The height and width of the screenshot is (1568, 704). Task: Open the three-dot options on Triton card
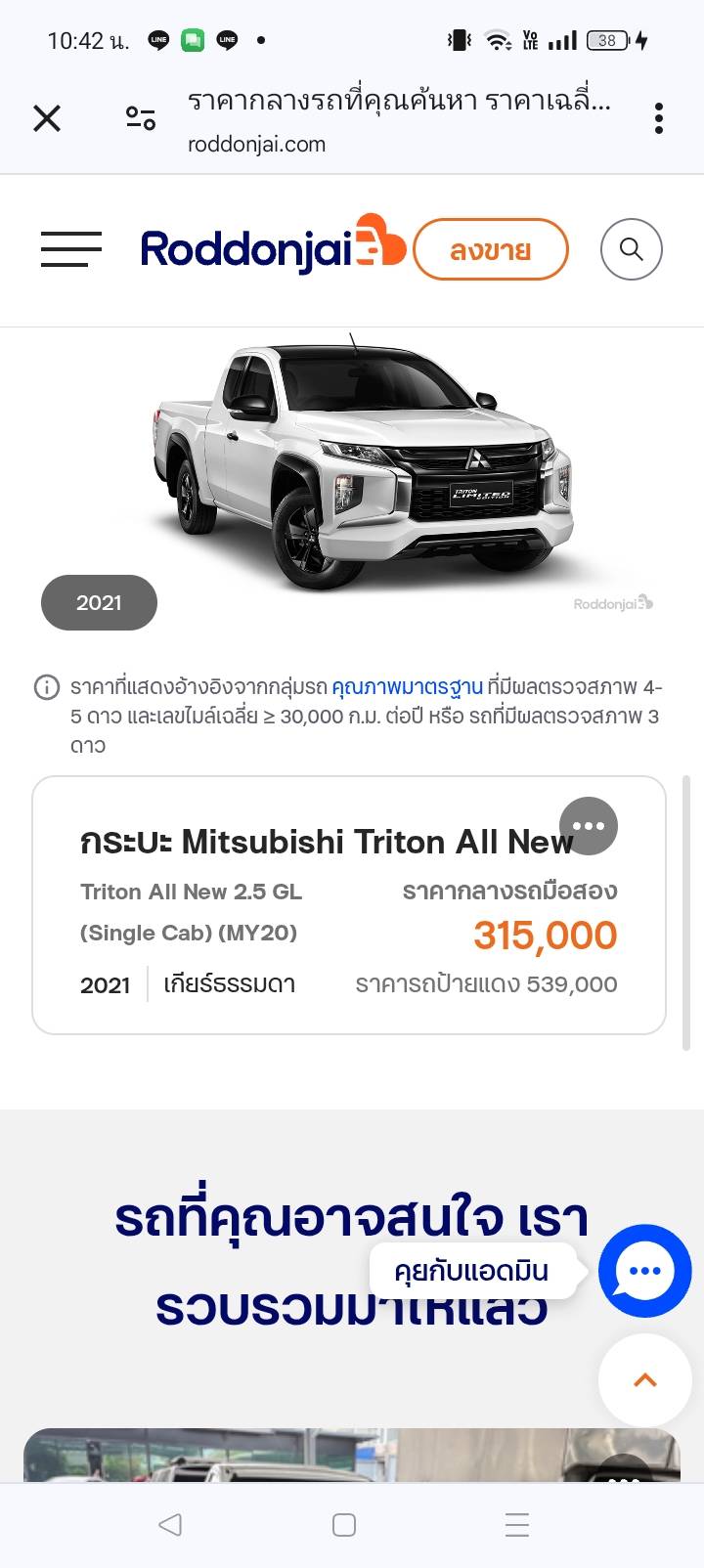coord(588,826)
